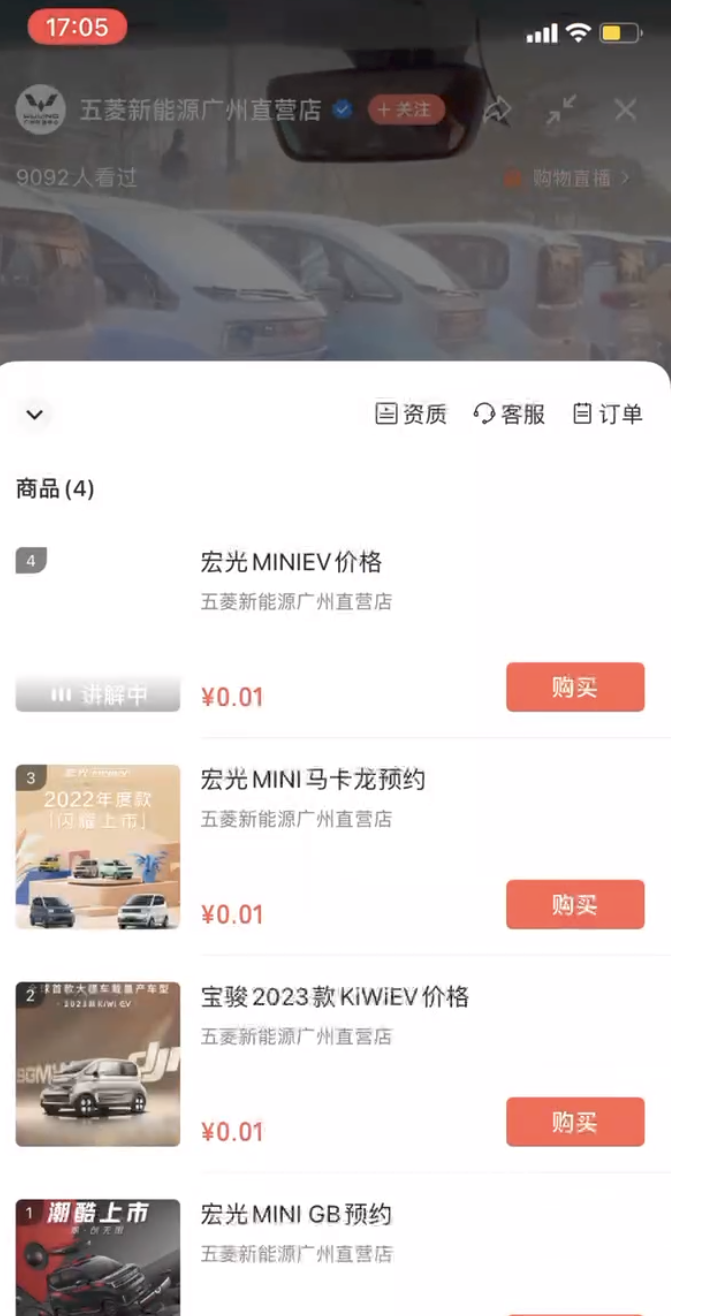The width and height of the screenshot is (708, 1316).
Task: Buy 宝骏2023款KiWiEV价格 item
Action: coord(575,1122)
